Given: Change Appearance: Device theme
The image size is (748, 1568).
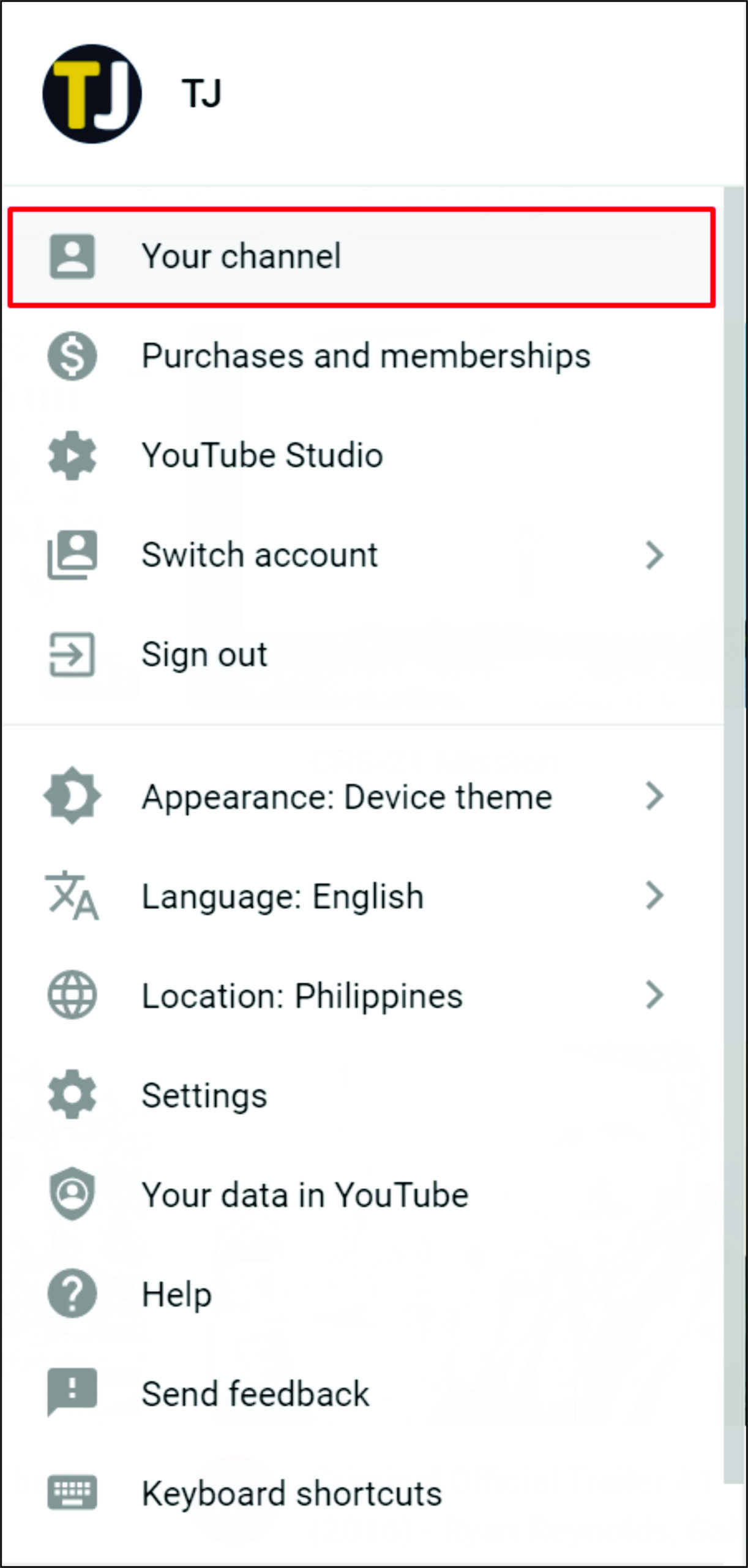Looking at the screenshot, I should click(361, 796).
